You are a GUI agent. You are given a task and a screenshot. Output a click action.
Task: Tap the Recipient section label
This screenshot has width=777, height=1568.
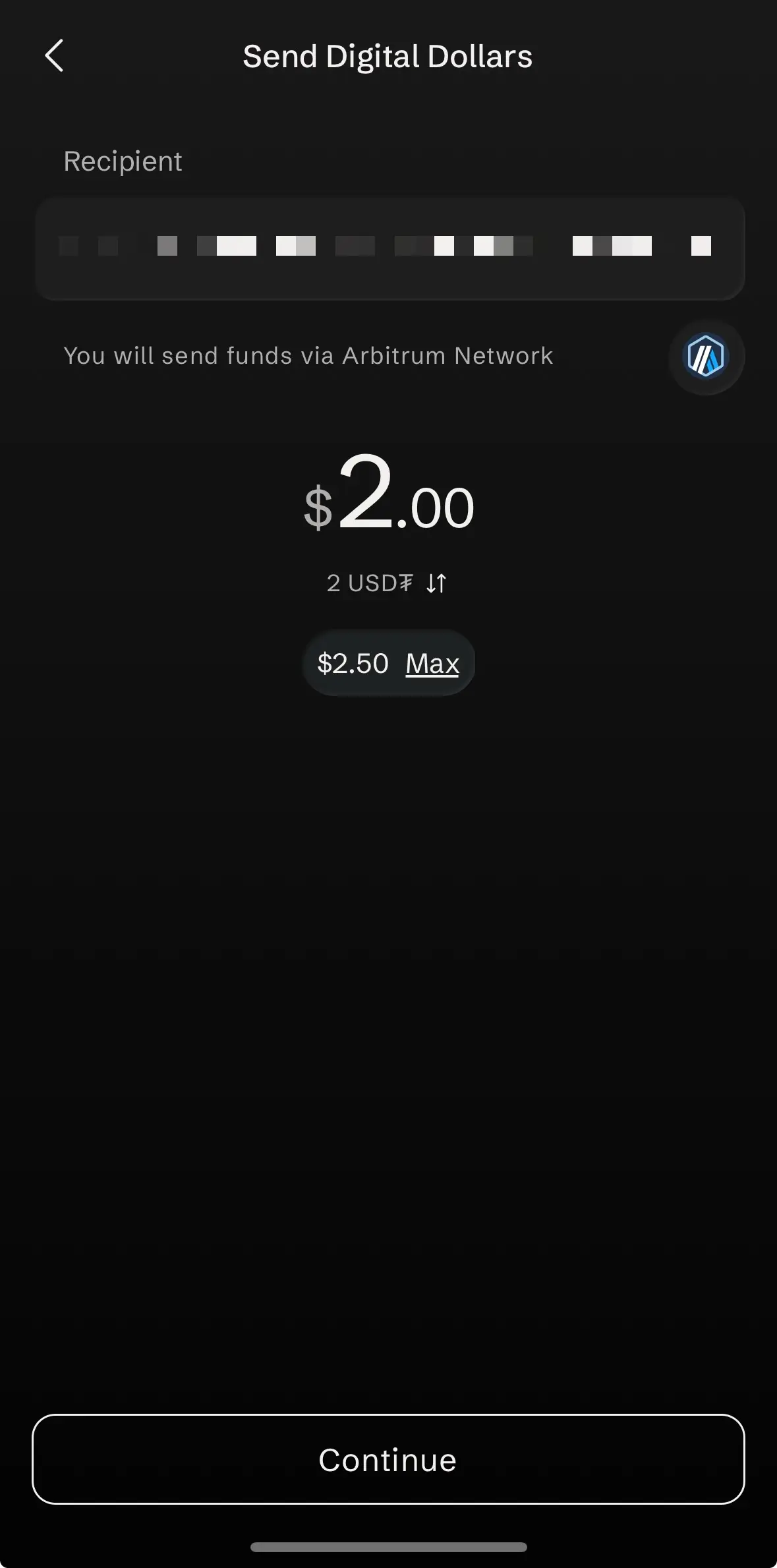pyautogui.click(x=123, y=161)
